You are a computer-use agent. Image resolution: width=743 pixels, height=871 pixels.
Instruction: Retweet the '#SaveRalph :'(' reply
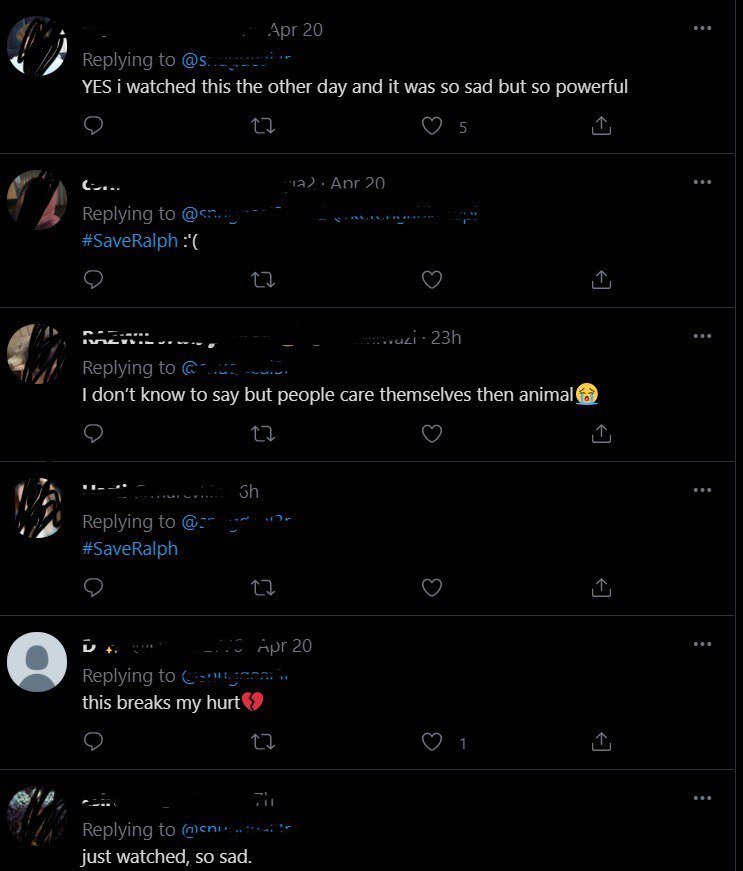click(263, 280)
